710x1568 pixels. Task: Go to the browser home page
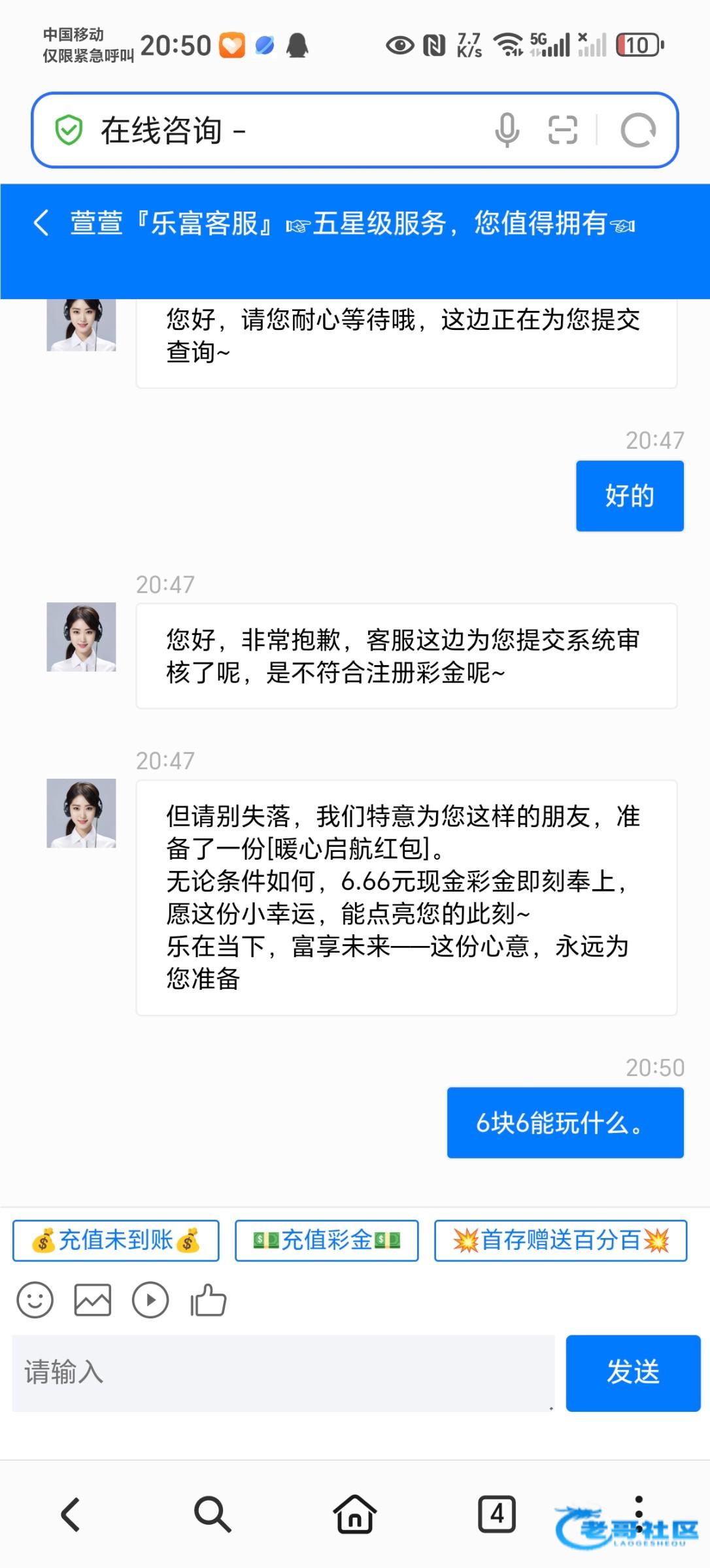(355, 1514)
